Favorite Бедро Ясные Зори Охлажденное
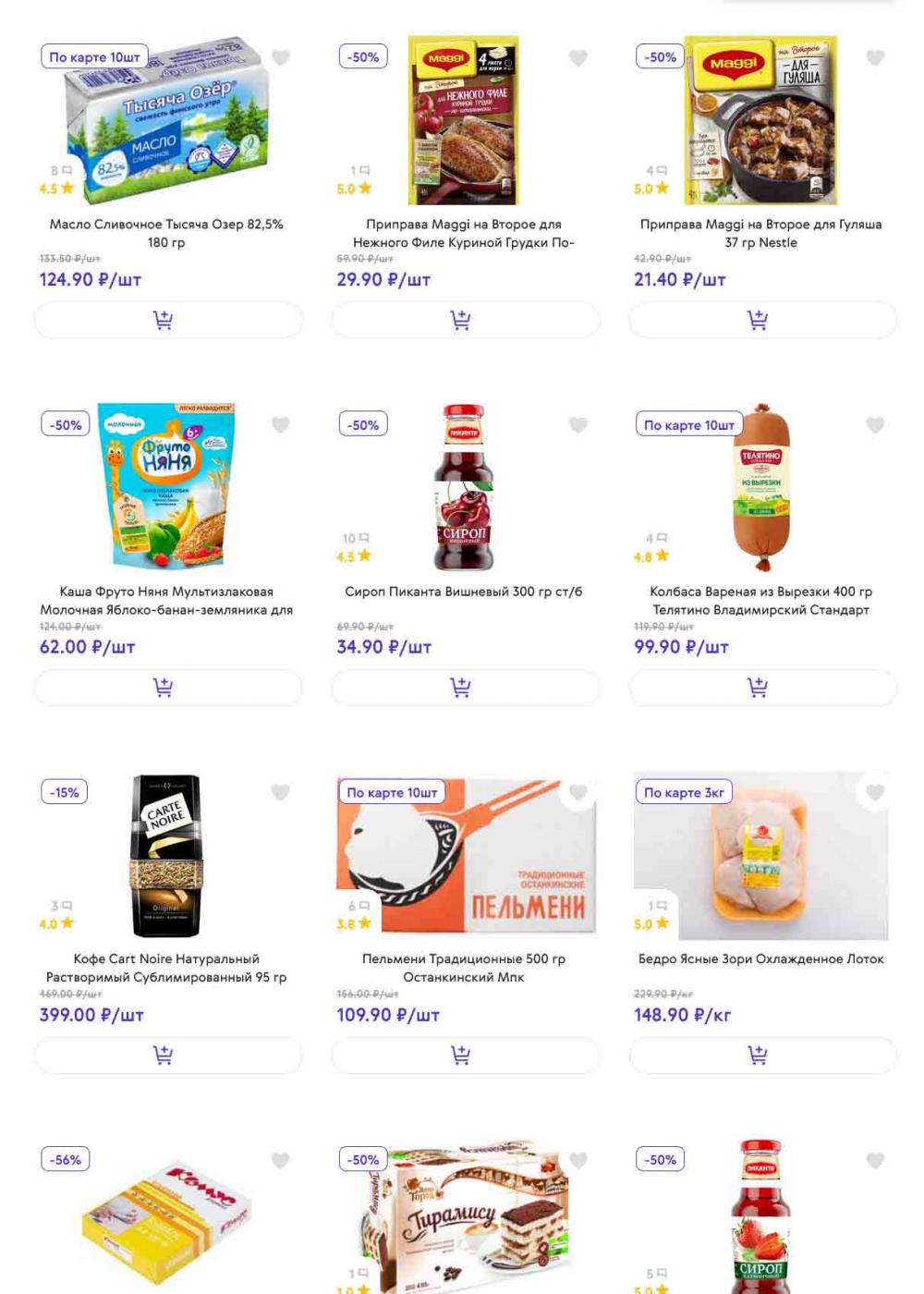This screenshot has height=1294, width=924. (x=875, y=792)
